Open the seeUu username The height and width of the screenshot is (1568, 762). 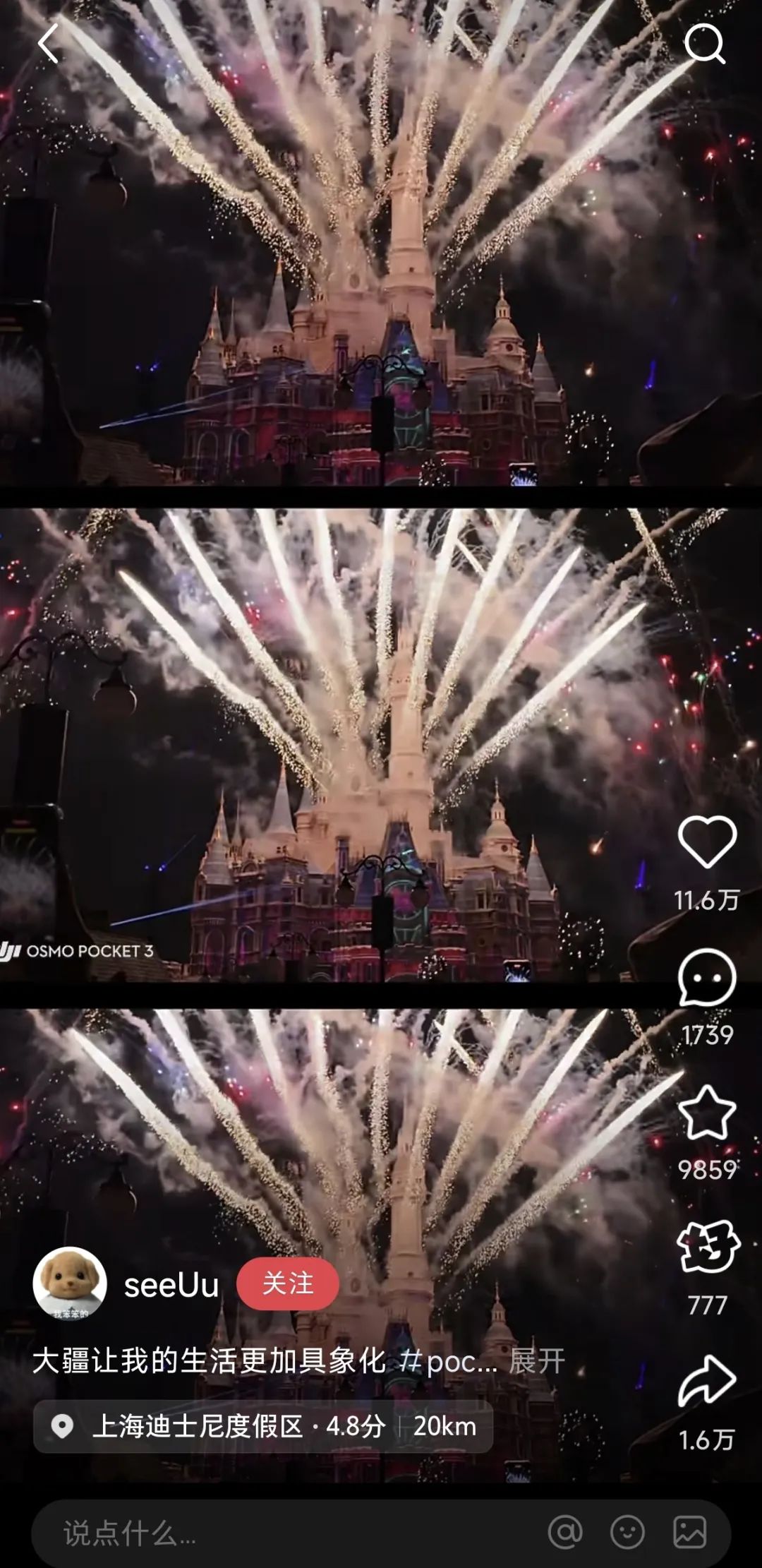click(x=171, y=1285)
